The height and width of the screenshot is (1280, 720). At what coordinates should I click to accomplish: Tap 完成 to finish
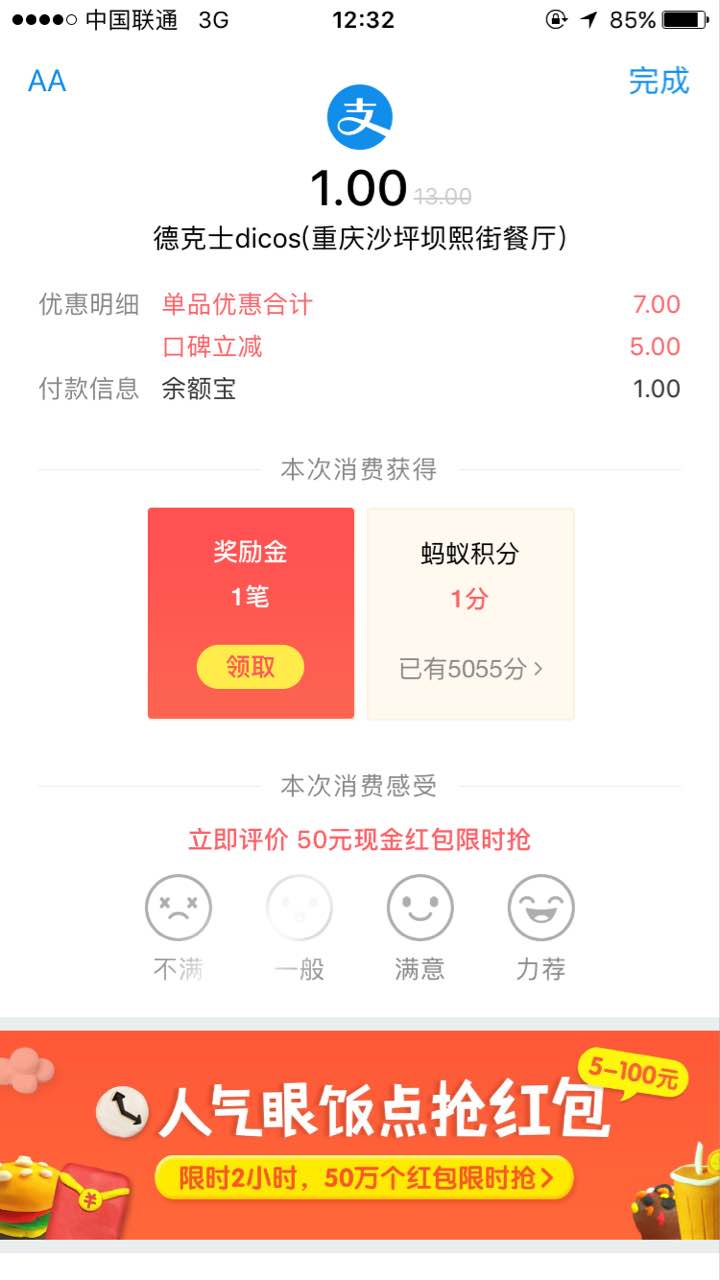[x=658, y=81]
